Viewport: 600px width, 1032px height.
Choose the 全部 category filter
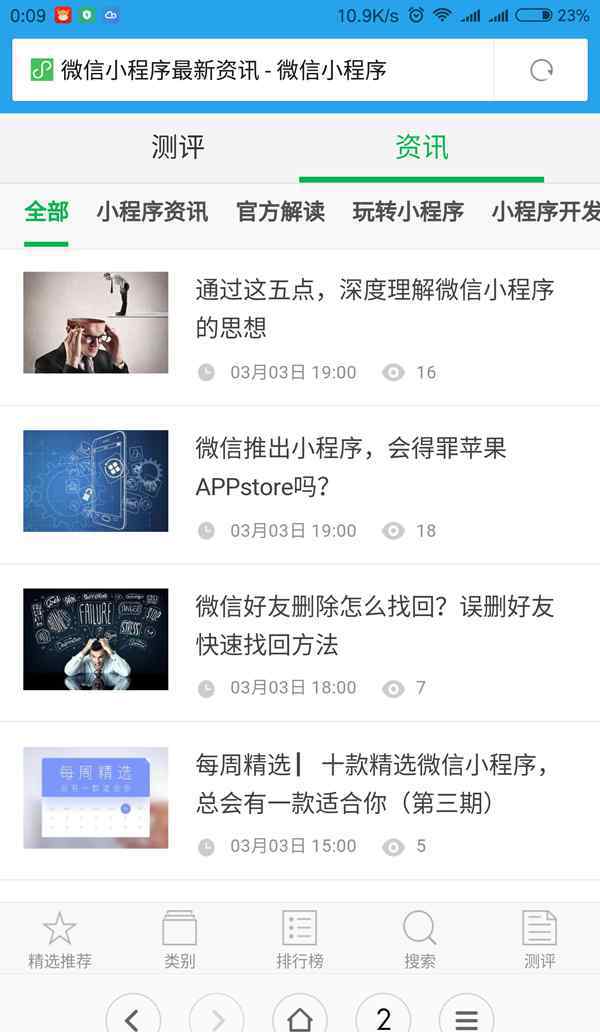46,212
